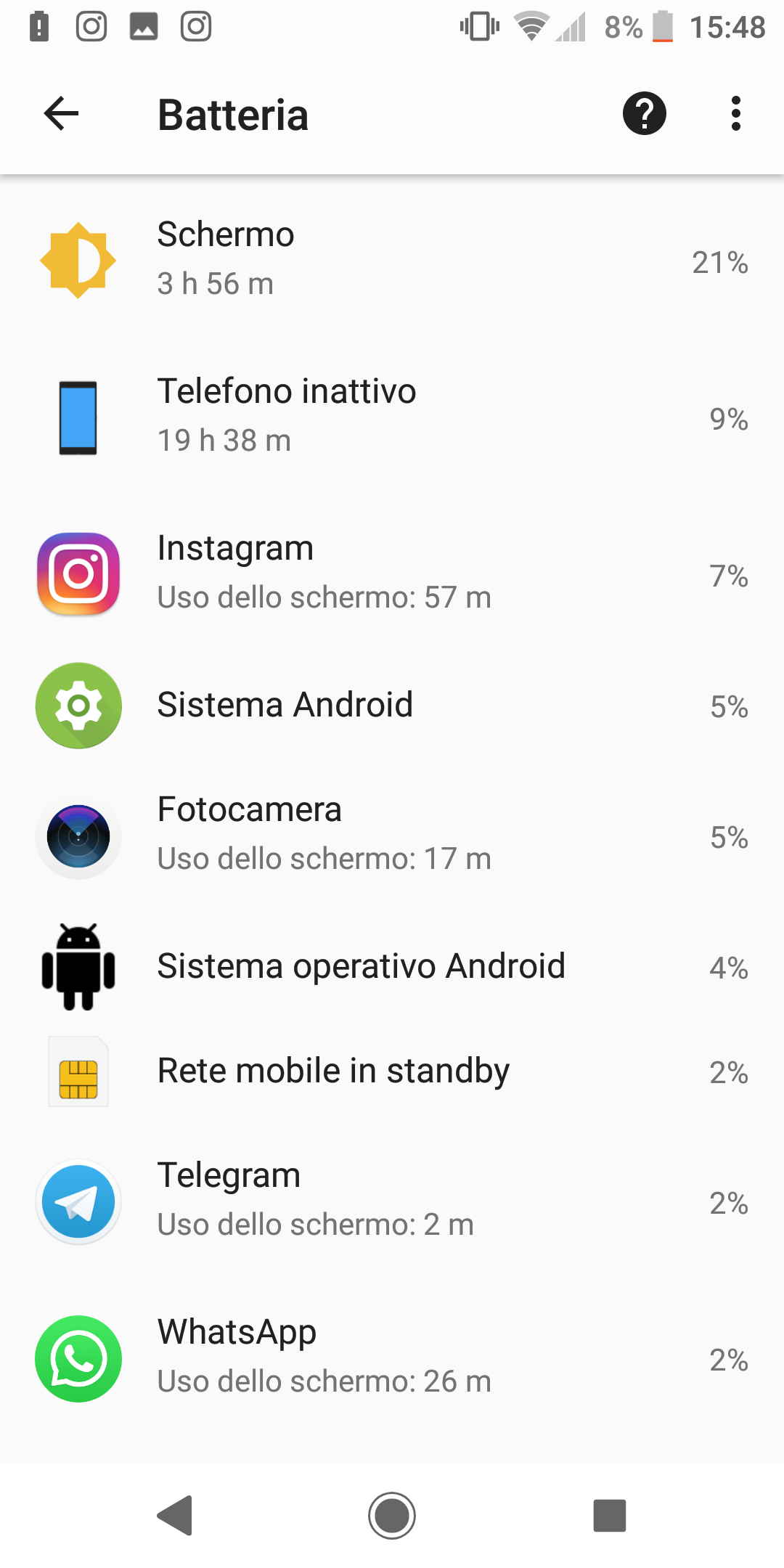The image size is (784, 1568).
Task: View Fotocamera battery usage
Action: [392, 836]
